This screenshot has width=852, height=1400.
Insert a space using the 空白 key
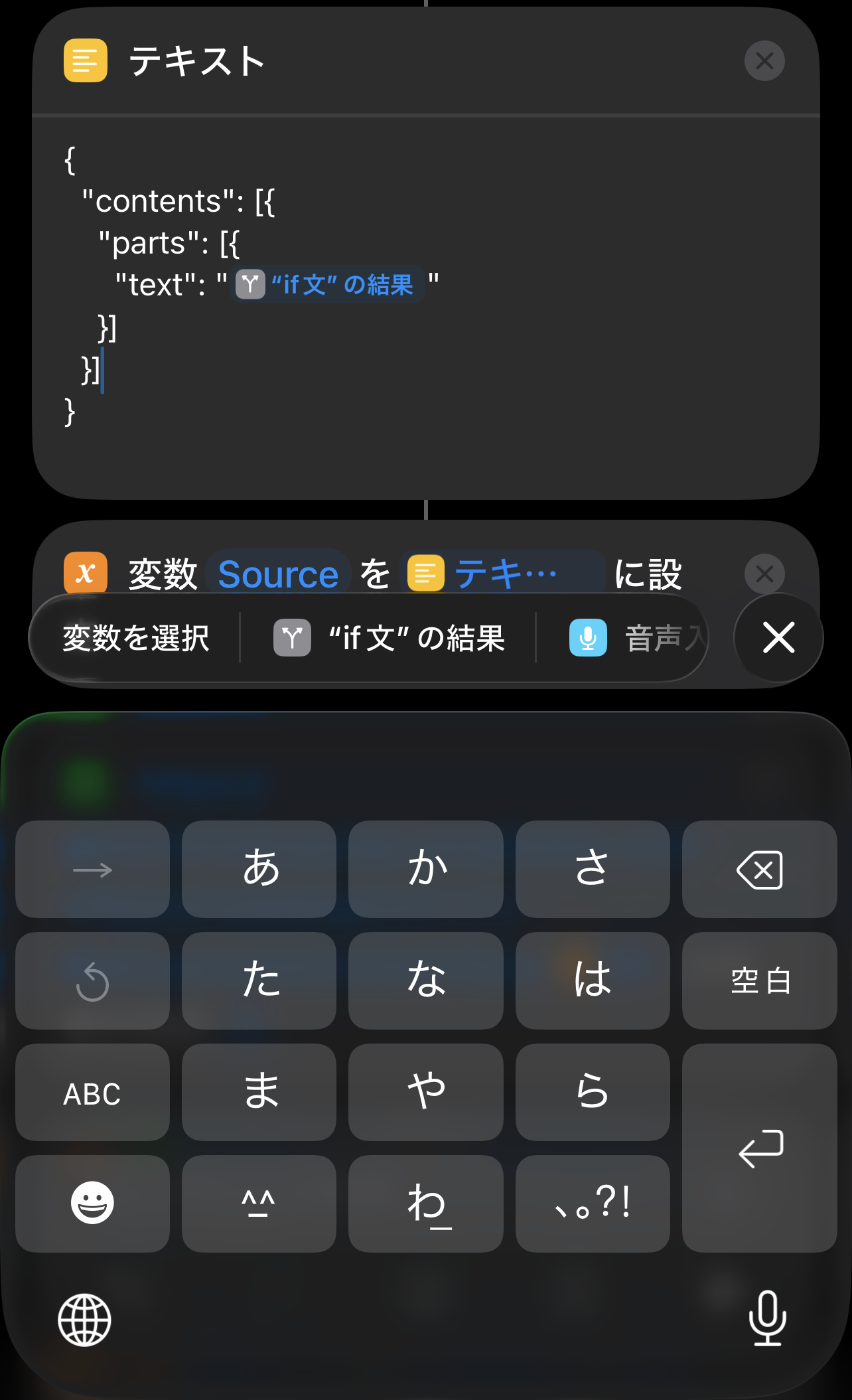[759, 981]
